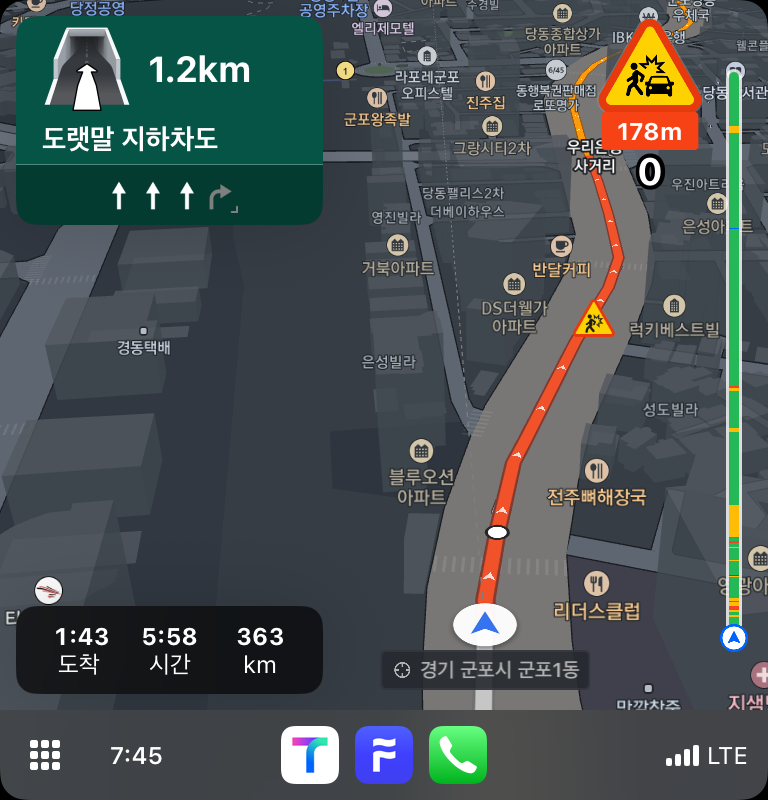Launch the blue F app from dock

click(384, 755)
